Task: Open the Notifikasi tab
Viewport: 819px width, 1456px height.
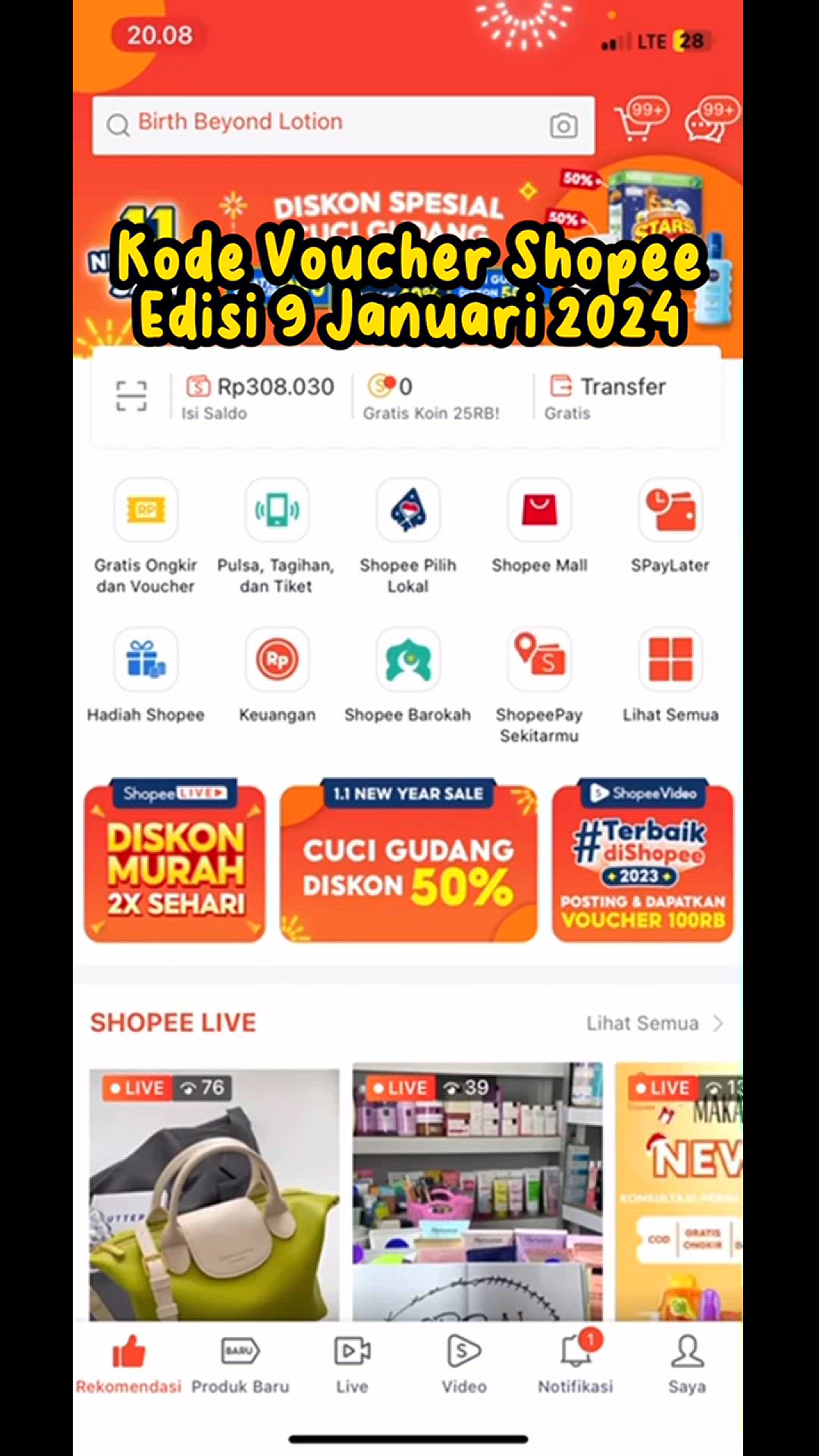Action: [x=576, y=1364]
